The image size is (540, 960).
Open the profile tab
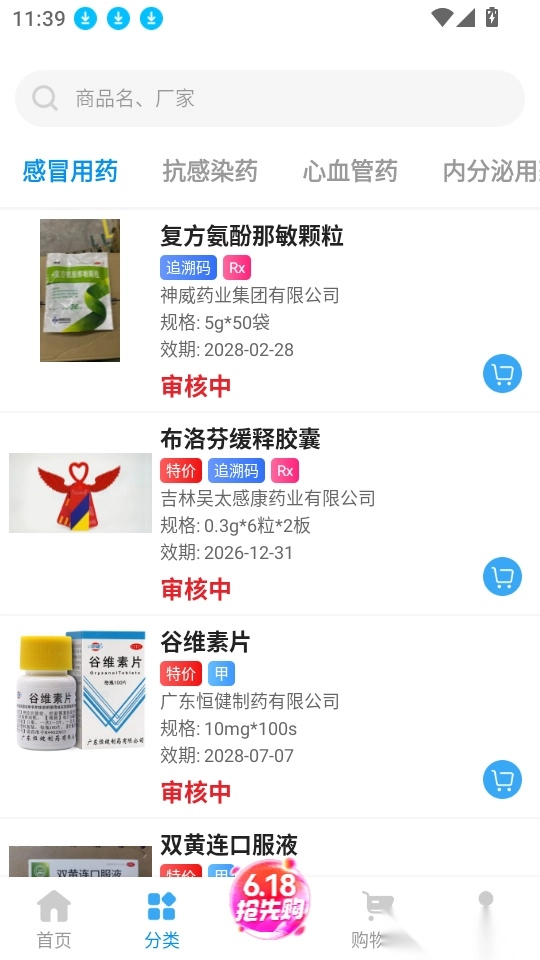pyautogui.click(x=486, y=920)
